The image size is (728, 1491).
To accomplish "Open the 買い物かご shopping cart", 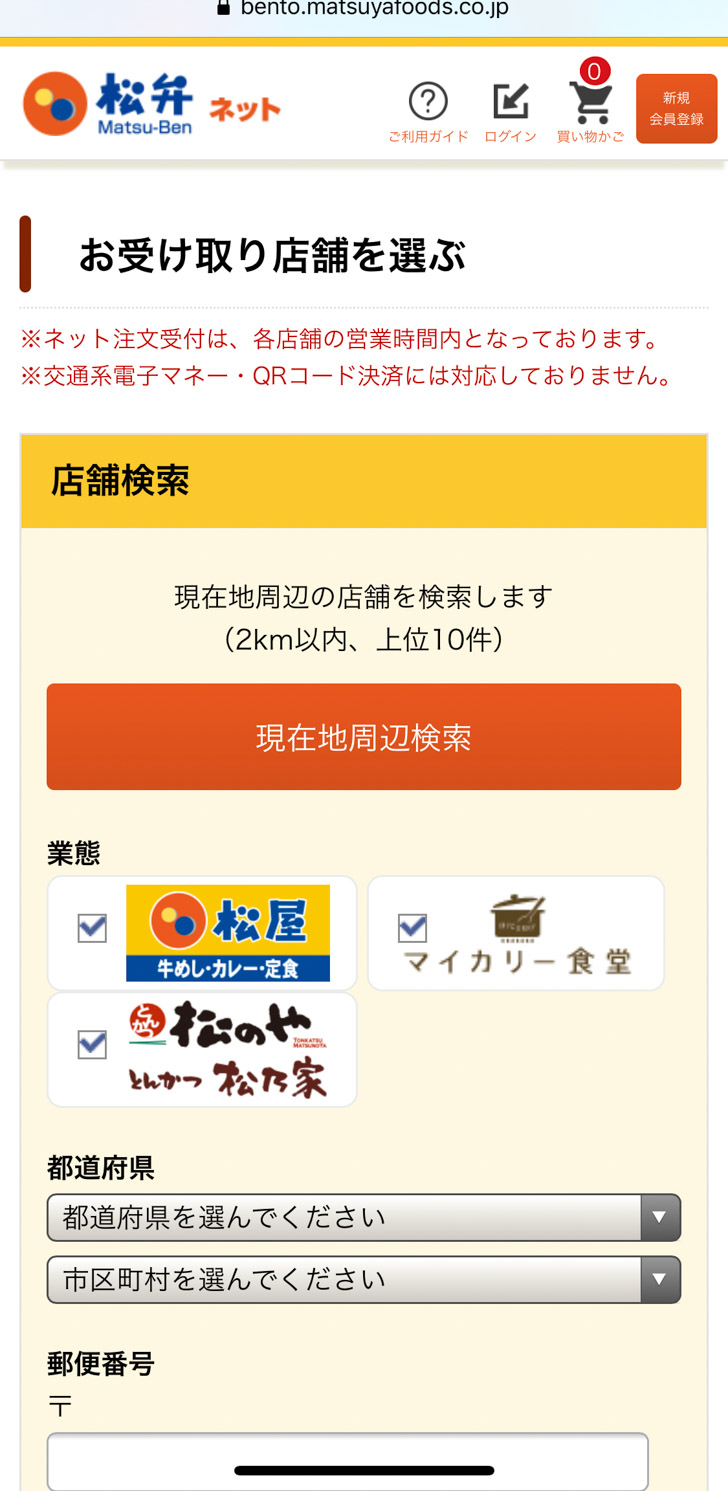I will point(590,108).
